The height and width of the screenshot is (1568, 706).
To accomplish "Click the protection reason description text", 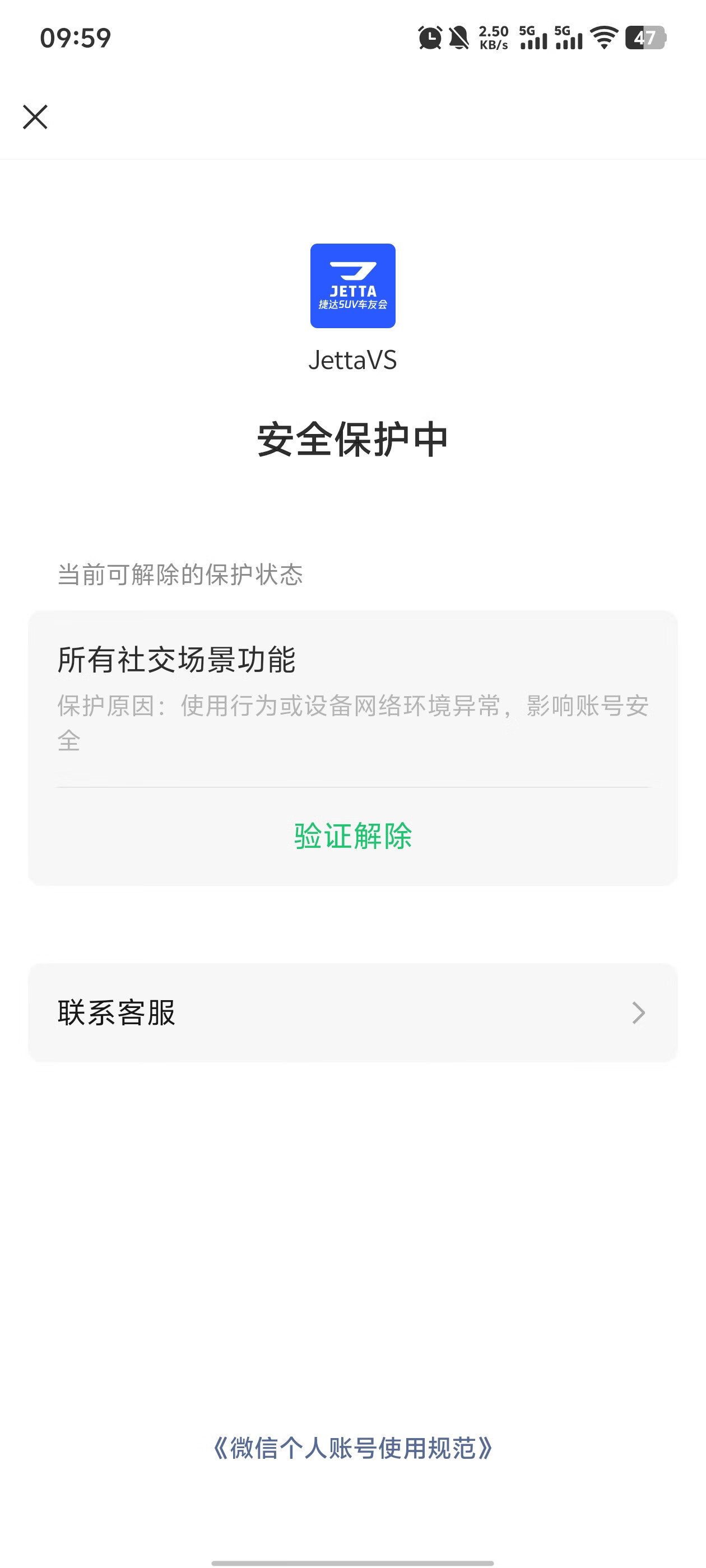I will click(x=352, y=721).
